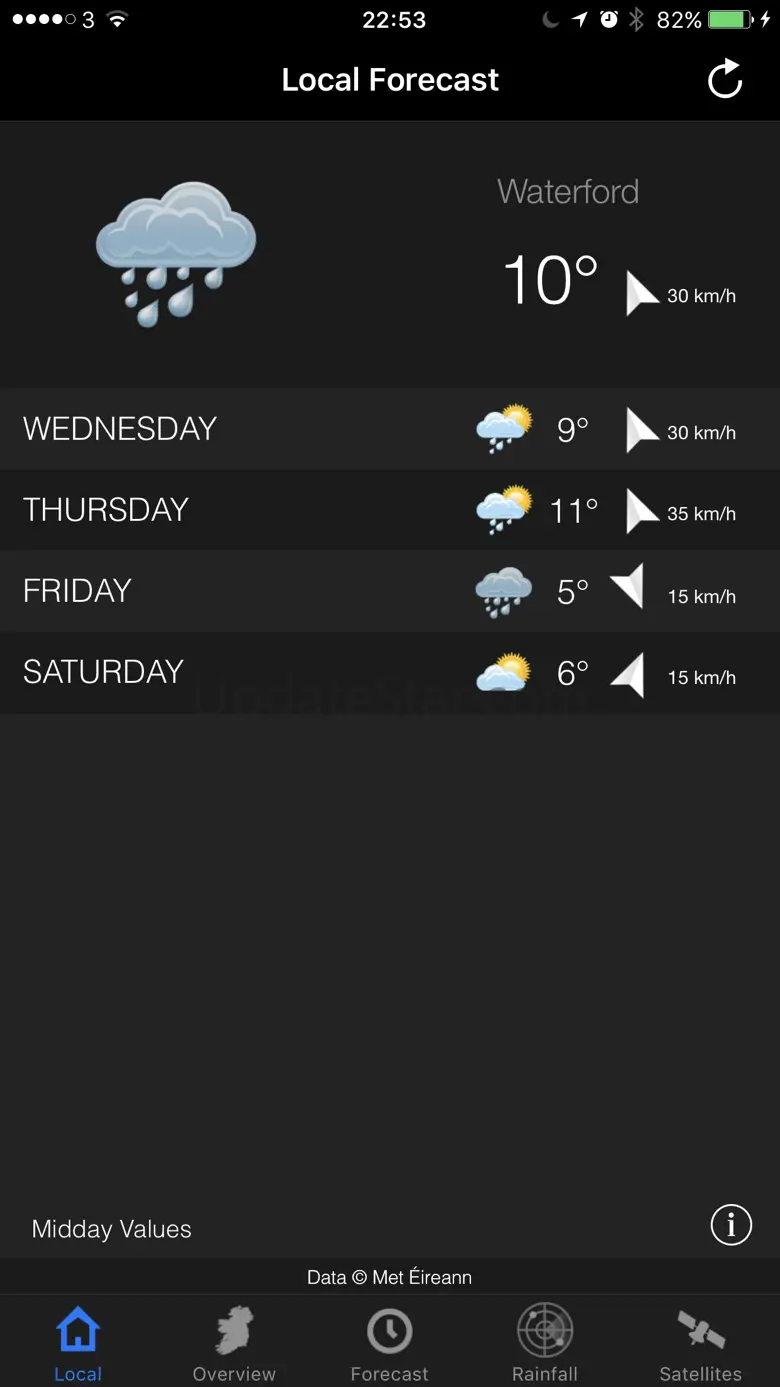View Friday's forecast details
The height and width of the screenshot is (1387, 780).
click(390, 591)
